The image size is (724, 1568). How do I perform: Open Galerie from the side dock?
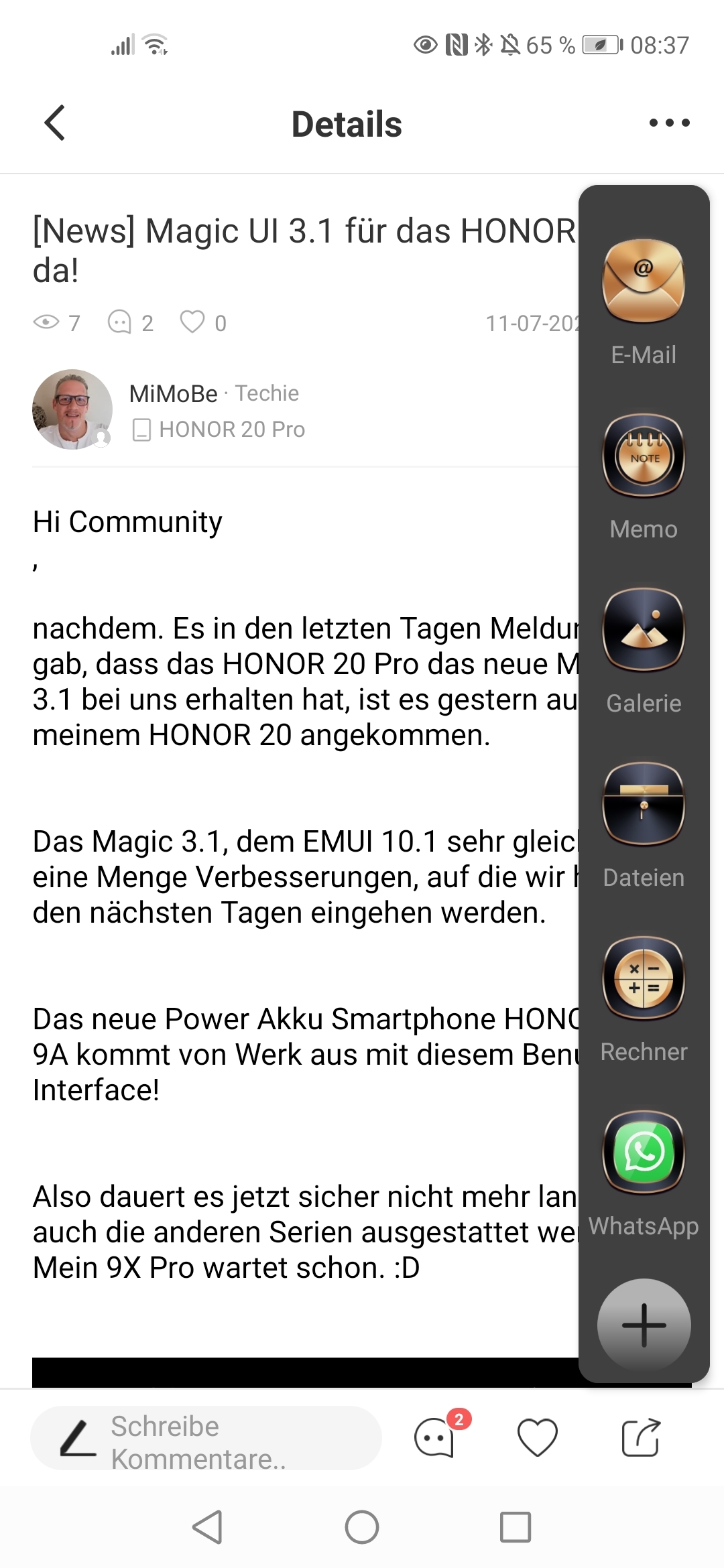(x=644, y=631)
